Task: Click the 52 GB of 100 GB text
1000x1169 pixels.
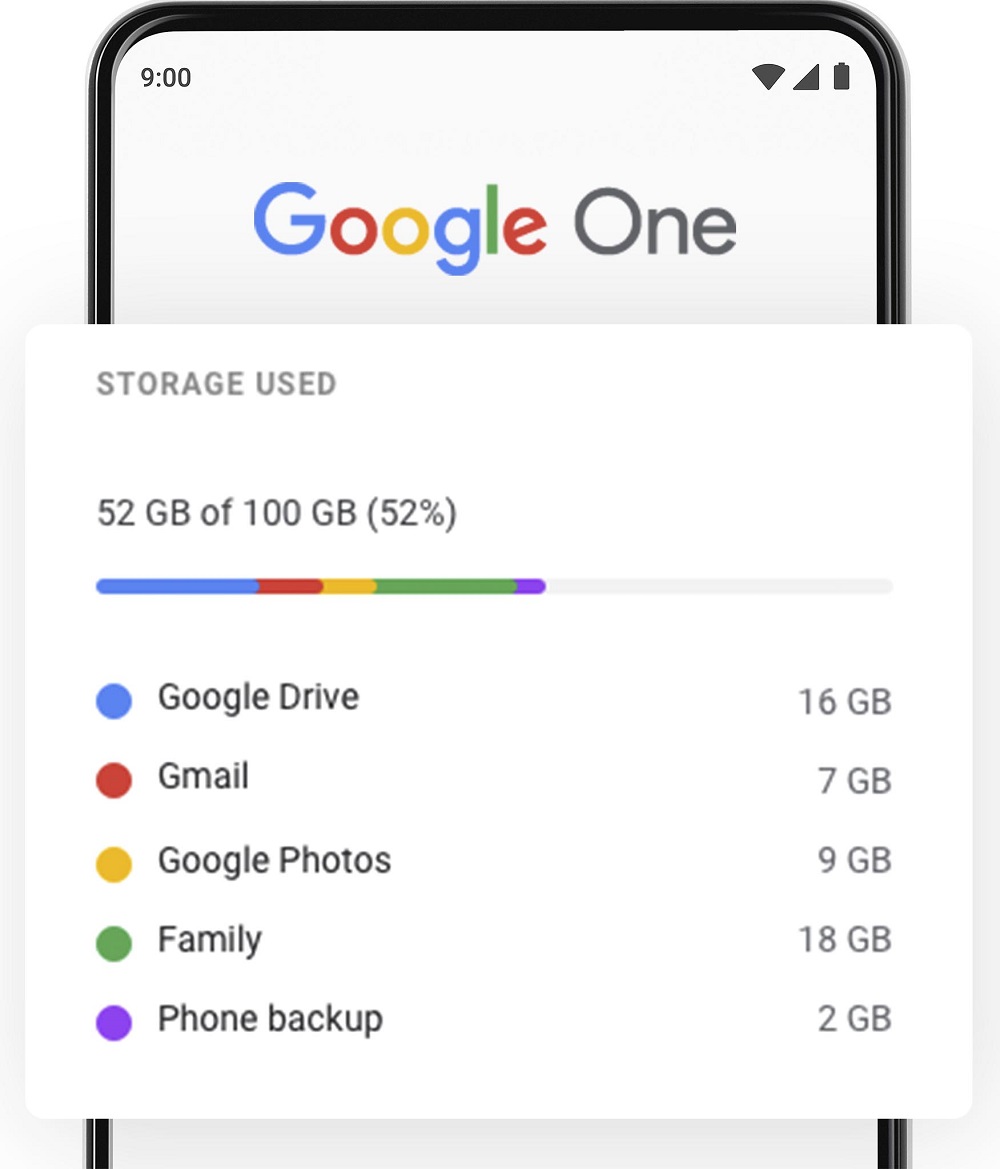Action: click(x=275, y=513)
